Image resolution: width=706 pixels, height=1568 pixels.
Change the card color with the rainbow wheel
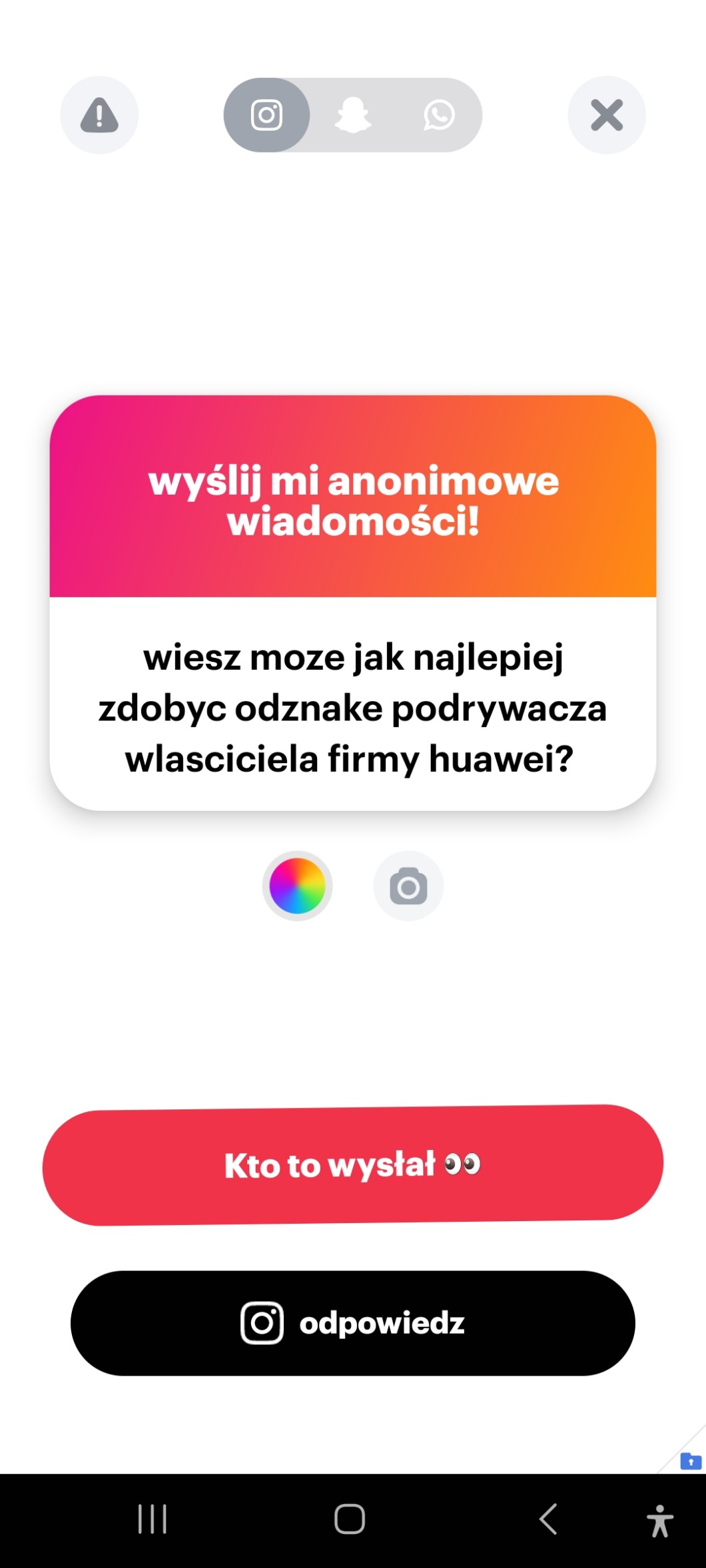[x=297, y=886]
